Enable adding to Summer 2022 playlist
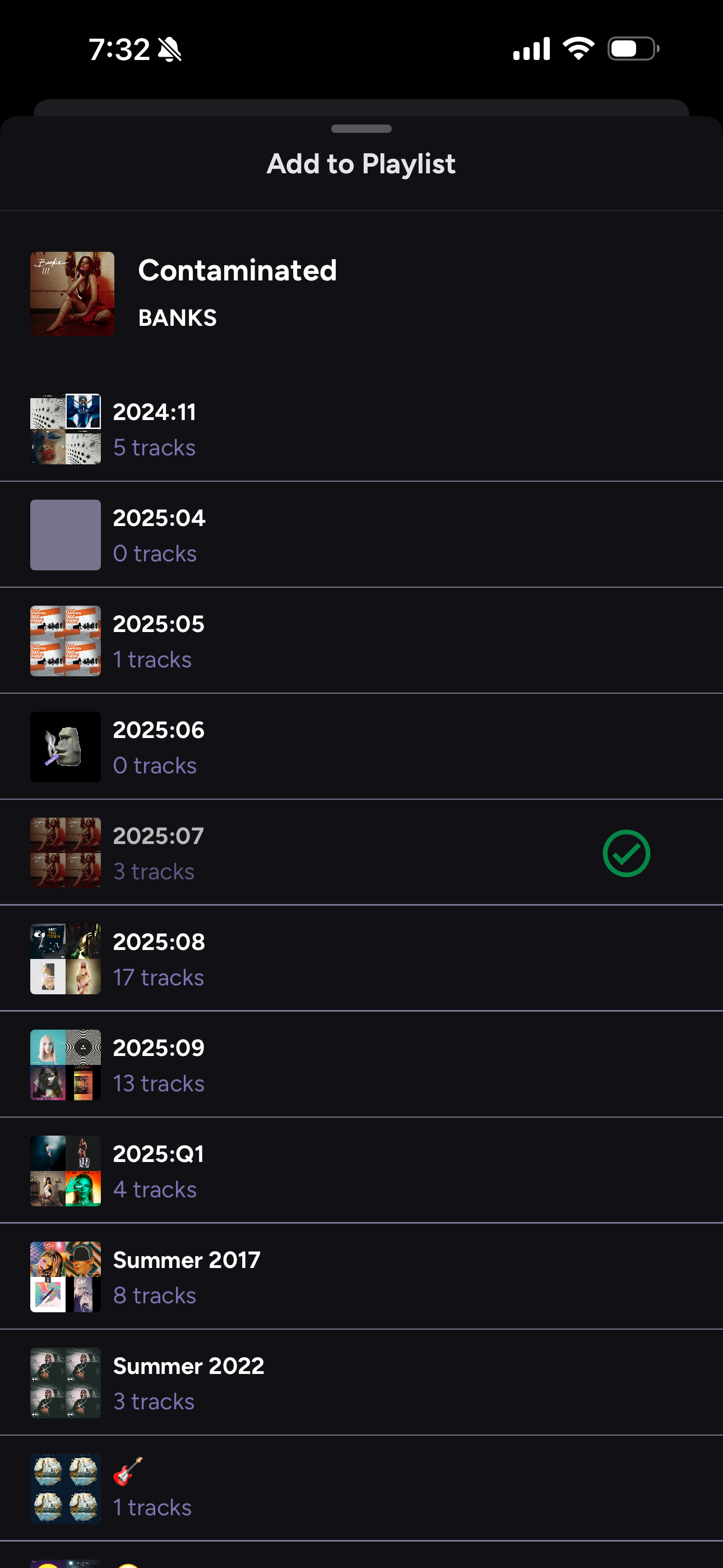 361,1383
